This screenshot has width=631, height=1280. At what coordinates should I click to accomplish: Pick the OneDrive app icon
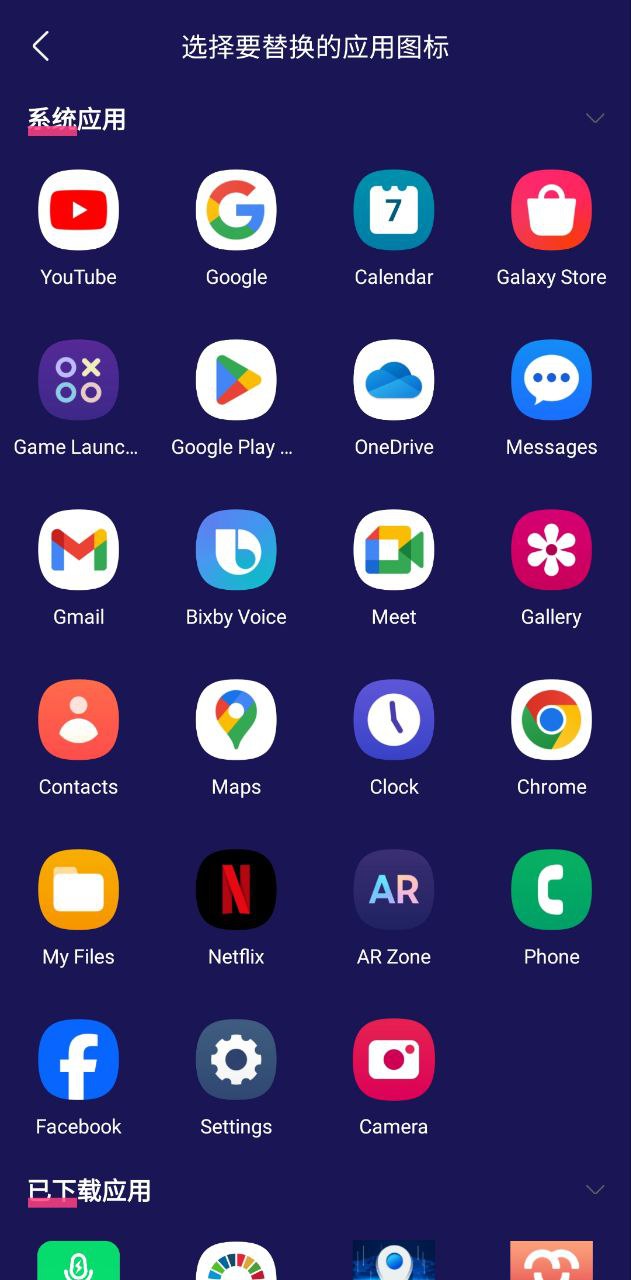pyautogui.click(x=394, y=380)
